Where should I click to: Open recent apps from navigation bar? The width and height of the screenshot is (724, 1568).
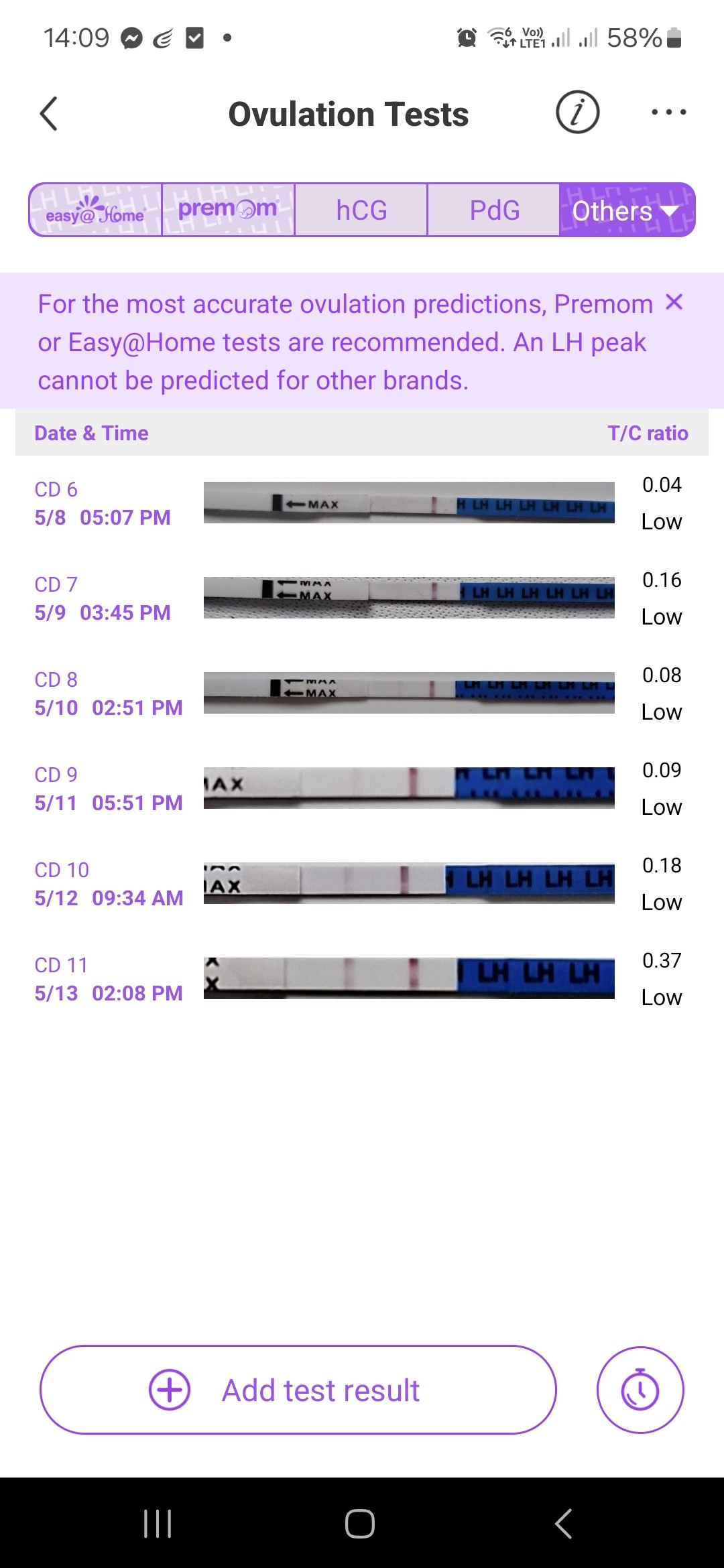(158, 1524)
